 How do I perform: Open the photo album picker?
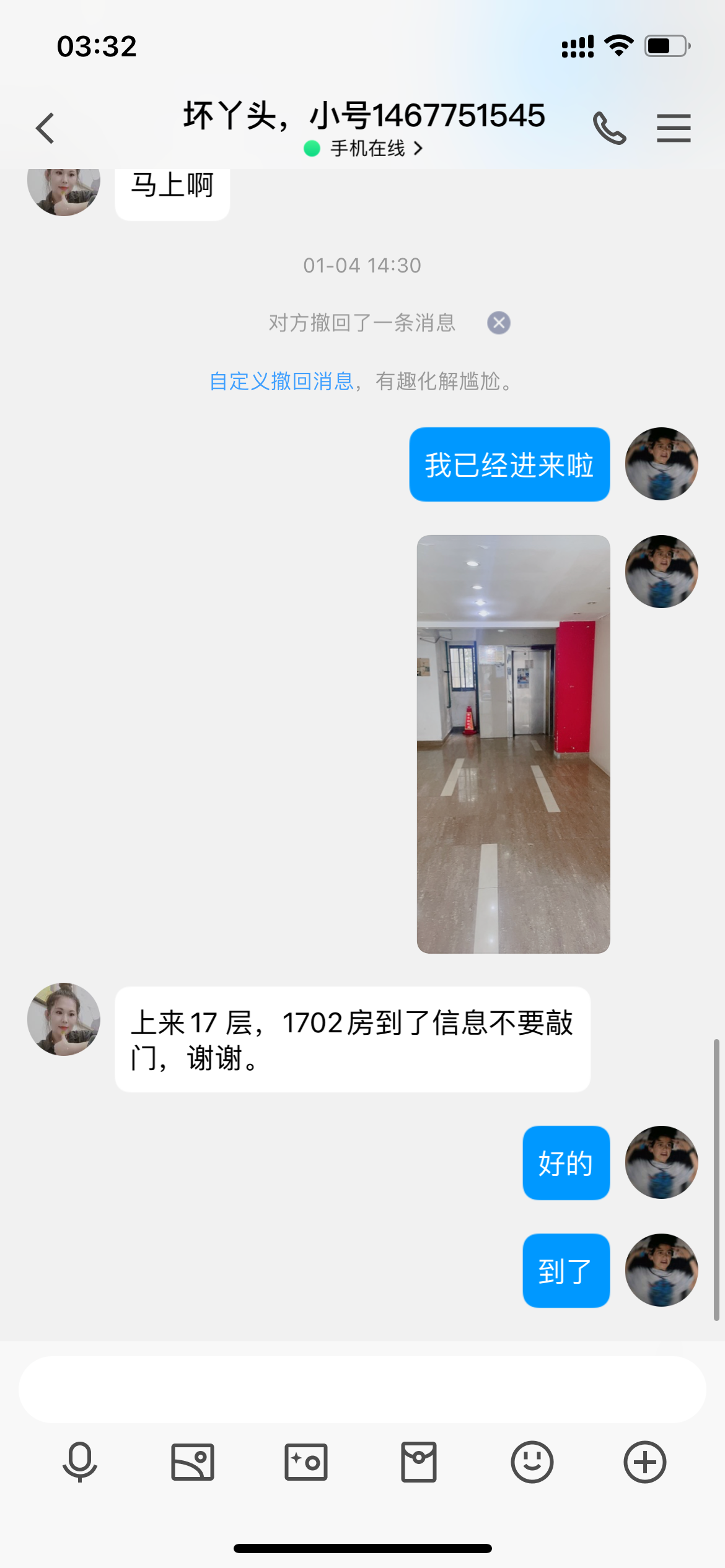pyautogui.click(x=193, y=1462)
